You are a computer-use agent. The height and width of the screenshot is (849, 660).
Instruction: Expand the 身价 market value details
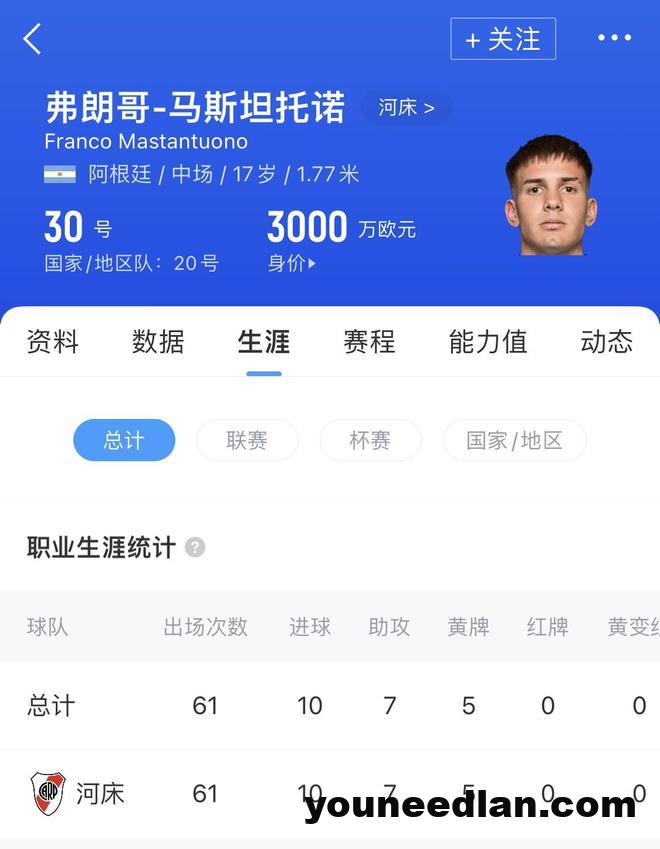292,264
